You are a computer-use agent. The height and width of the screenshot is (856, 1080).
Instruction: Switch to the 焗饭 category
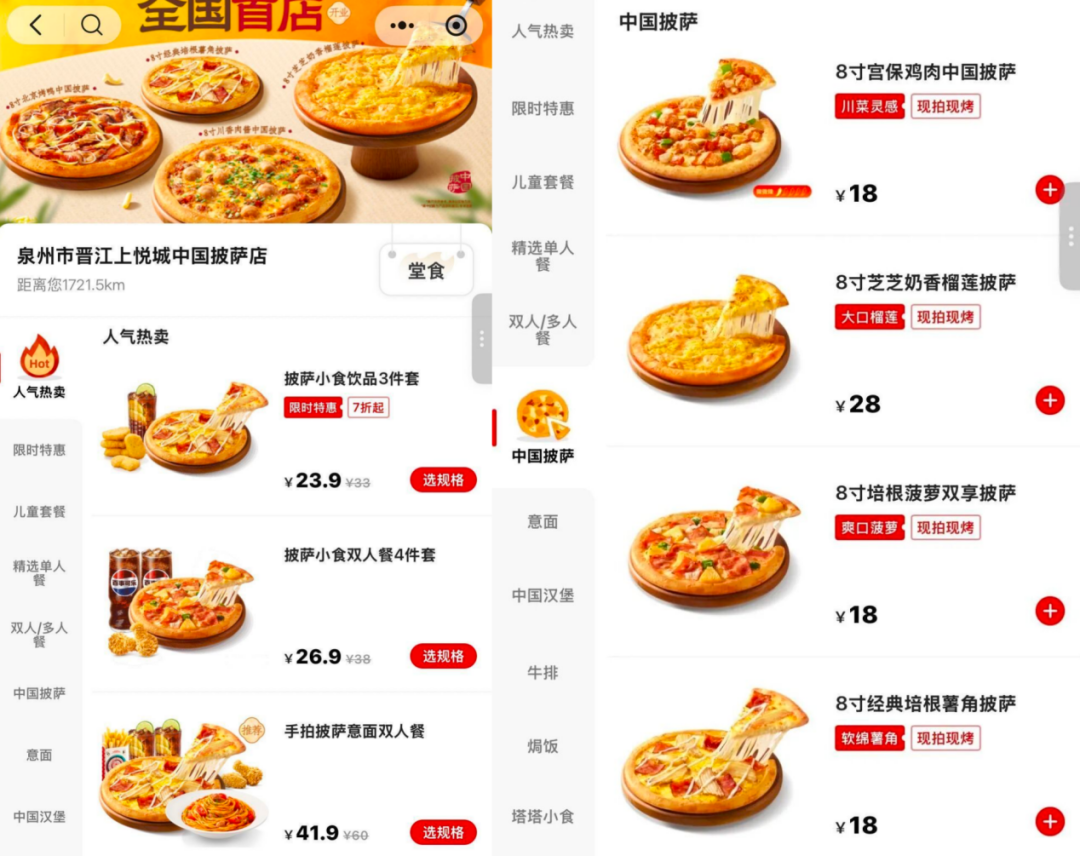click(x=542, y=745)
